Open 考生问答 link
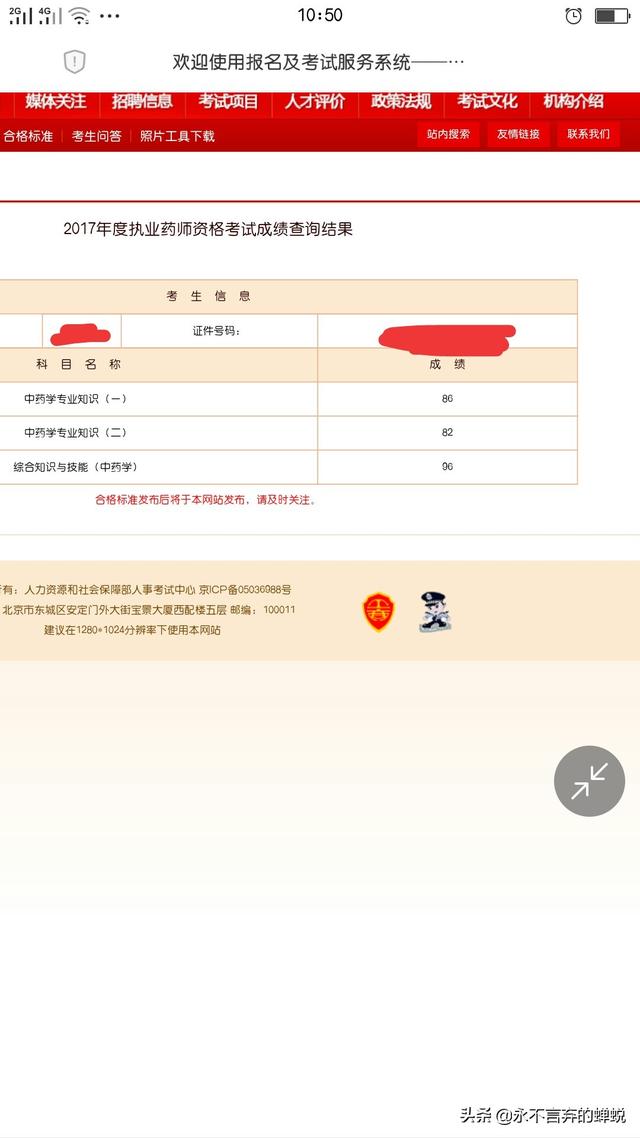The width and height of the screenshot is (640, 1138). click(x=97, y=136)
